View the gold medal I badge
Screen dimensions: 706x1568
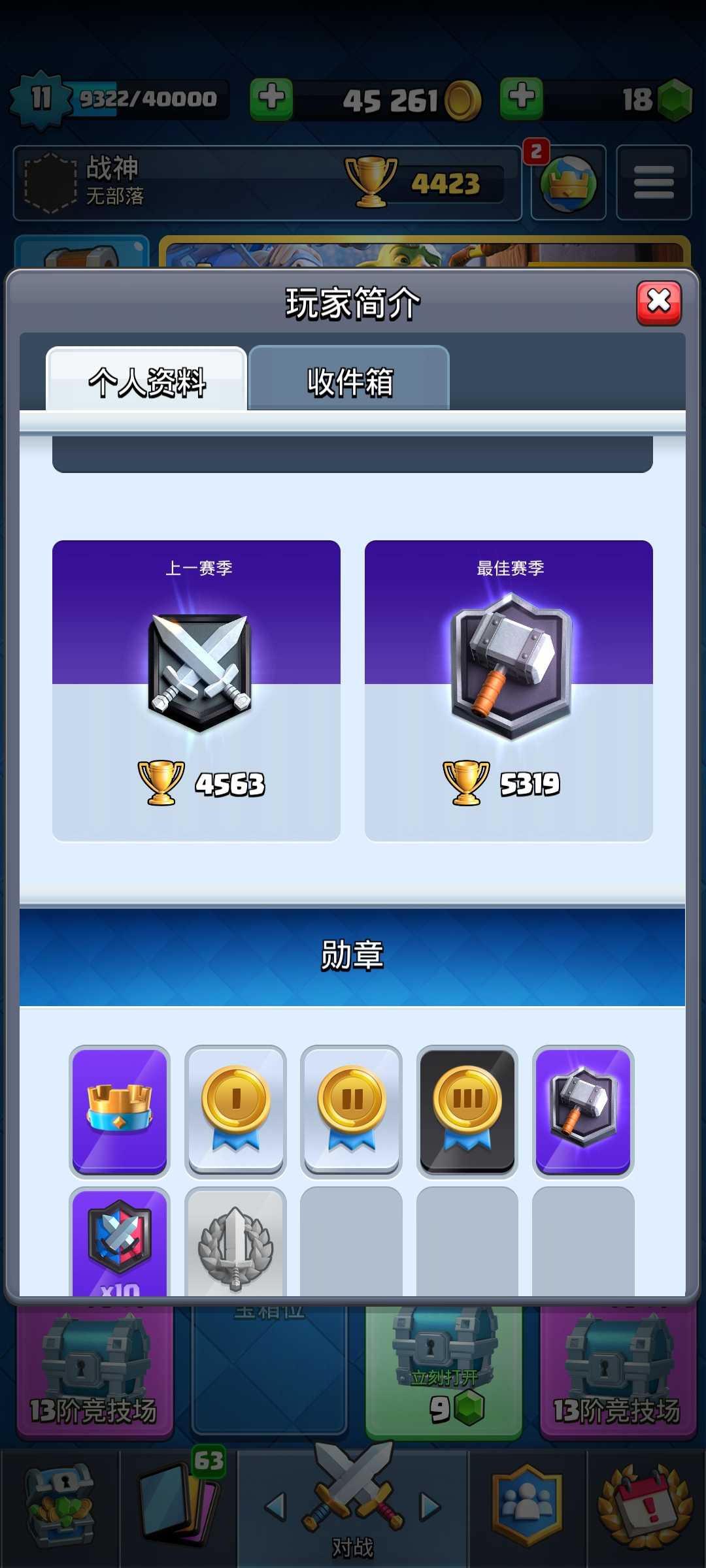[235, 1111]
